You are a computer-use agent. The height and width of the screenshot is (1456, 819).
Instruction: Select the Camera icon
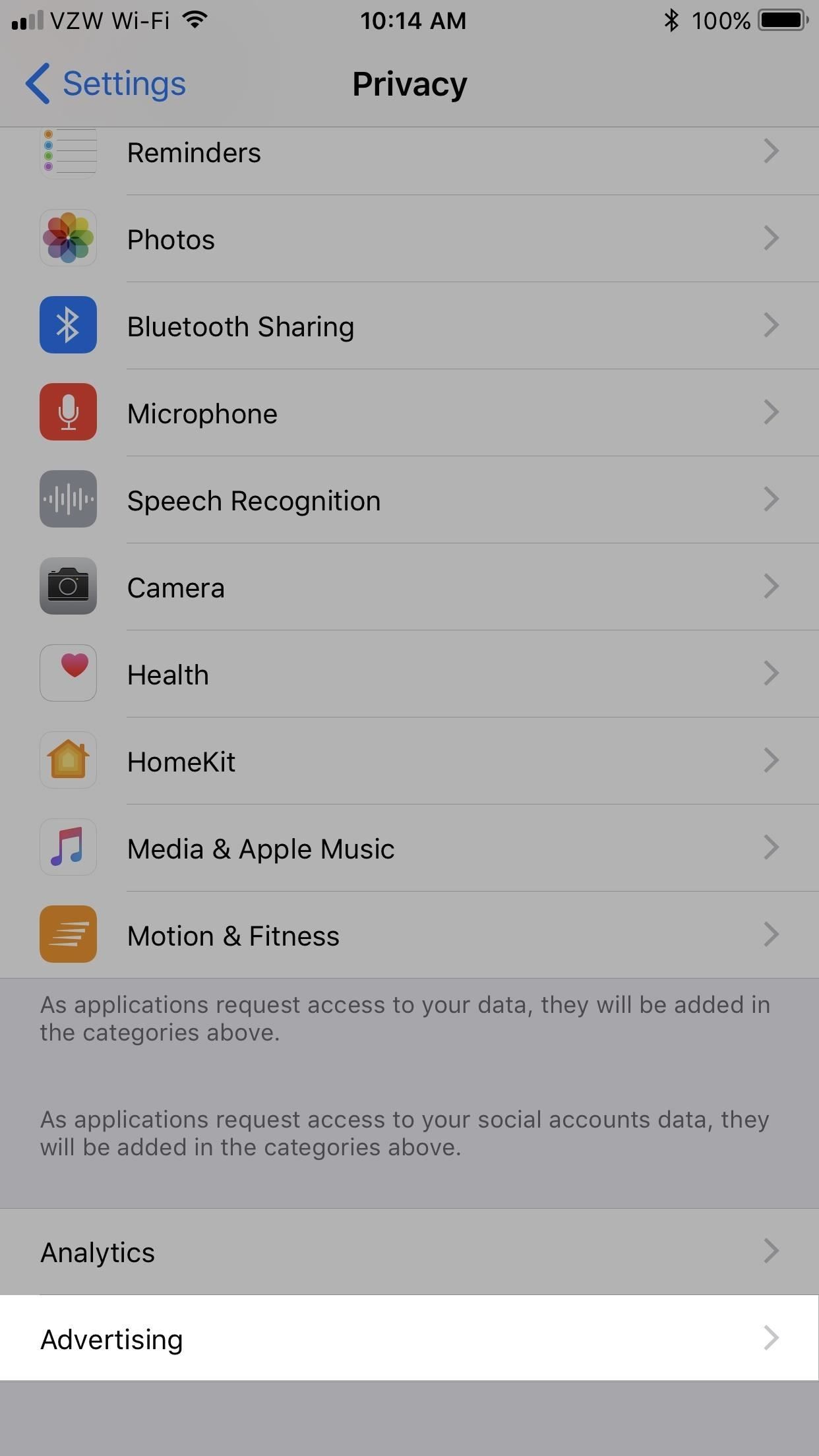click(x=68, y=586)
